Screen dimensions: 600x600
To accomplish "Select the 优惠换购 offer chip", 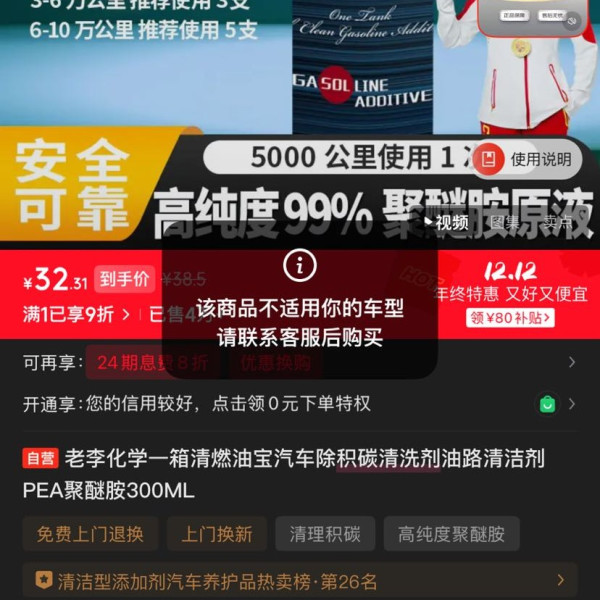I will pos(274,362).
